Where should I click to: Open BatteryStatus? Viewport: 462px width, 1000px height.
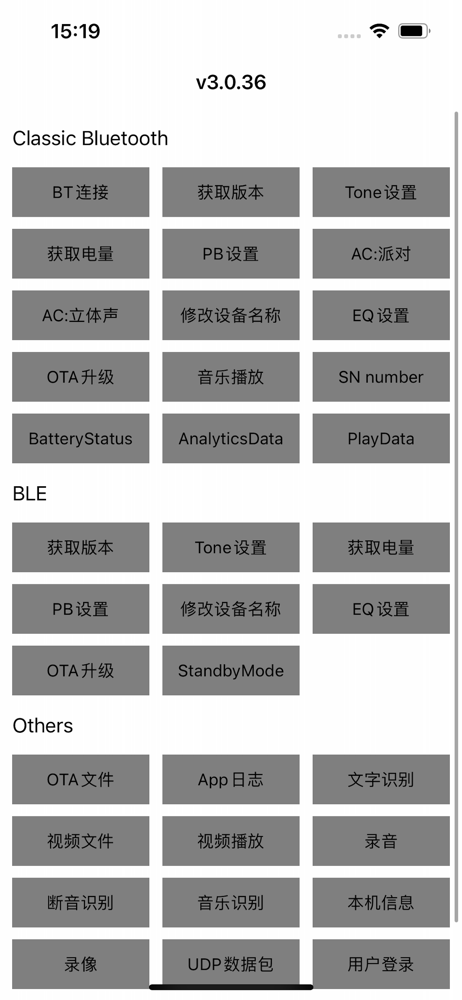(80, 438)
